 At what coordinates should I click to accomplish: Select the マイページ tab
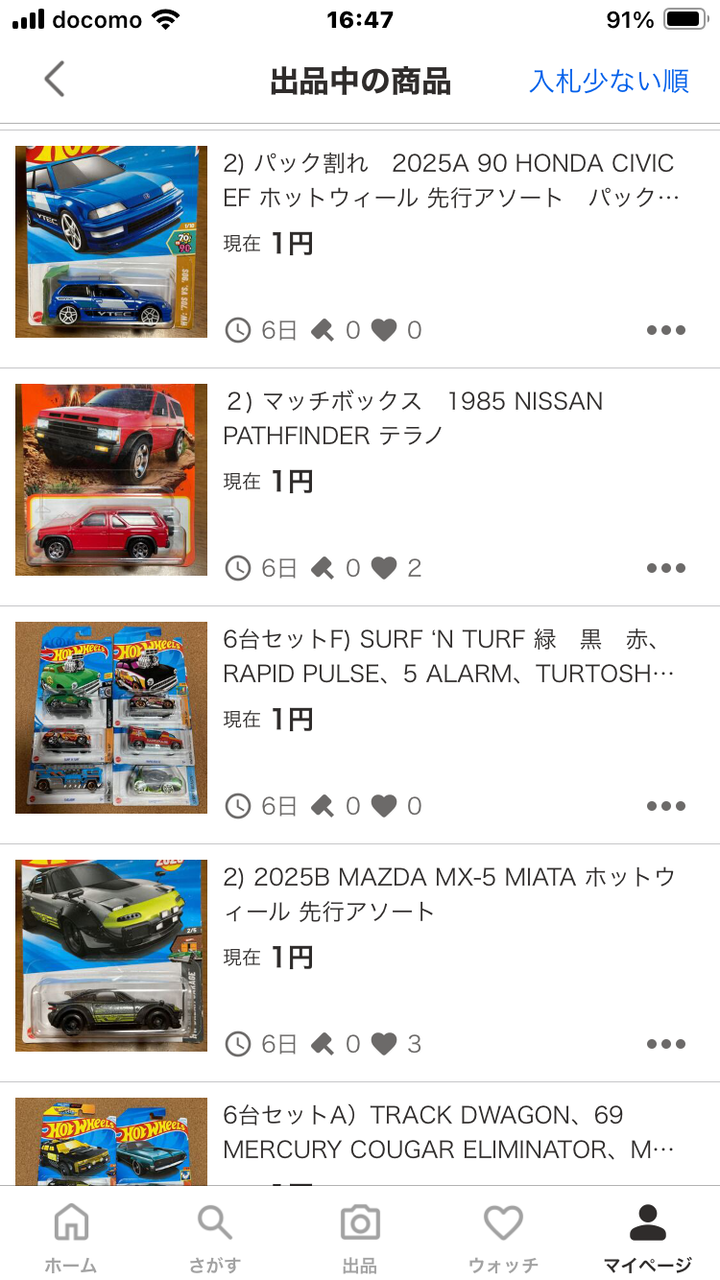tap(647, 1236)
